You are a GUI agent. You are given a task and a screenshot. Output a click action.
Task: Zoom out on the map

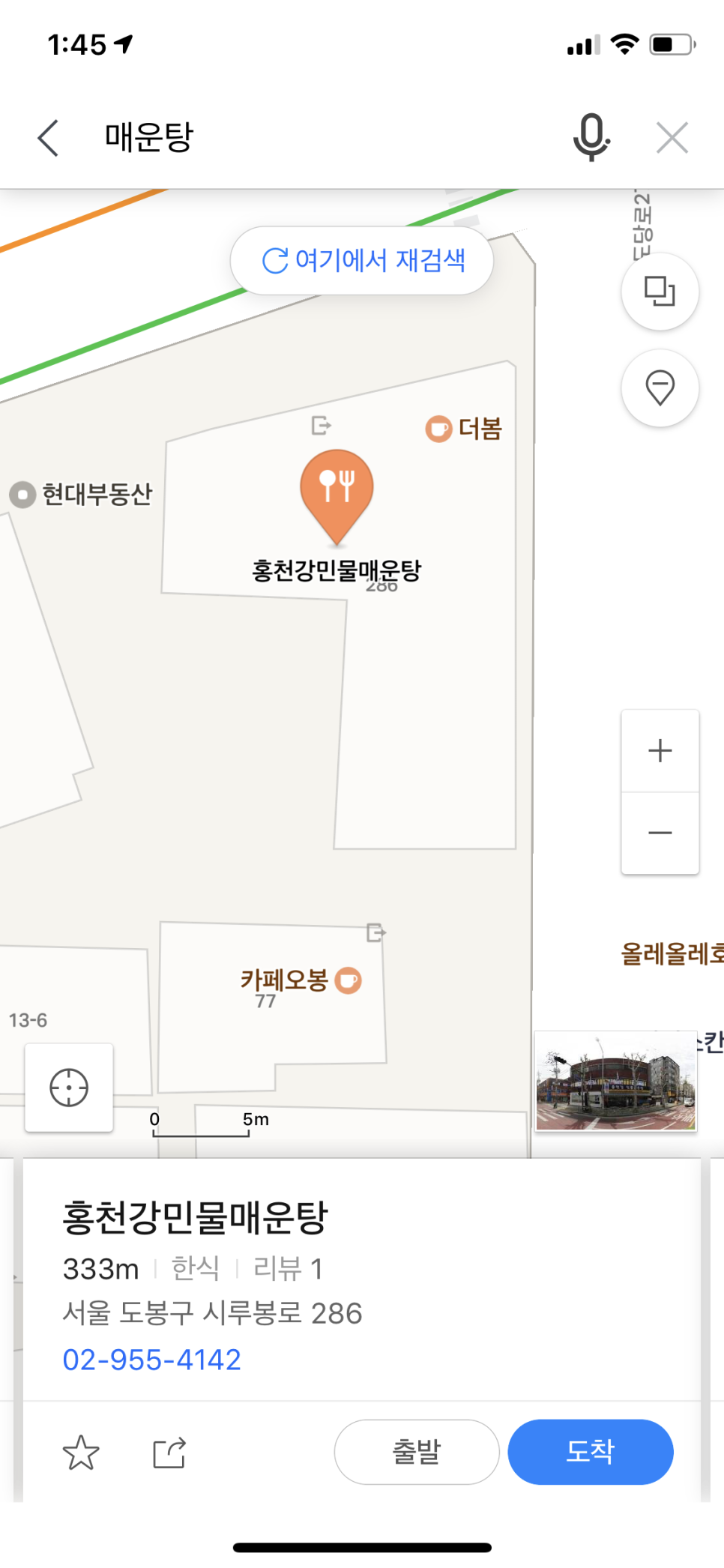(x=660, y=833)
